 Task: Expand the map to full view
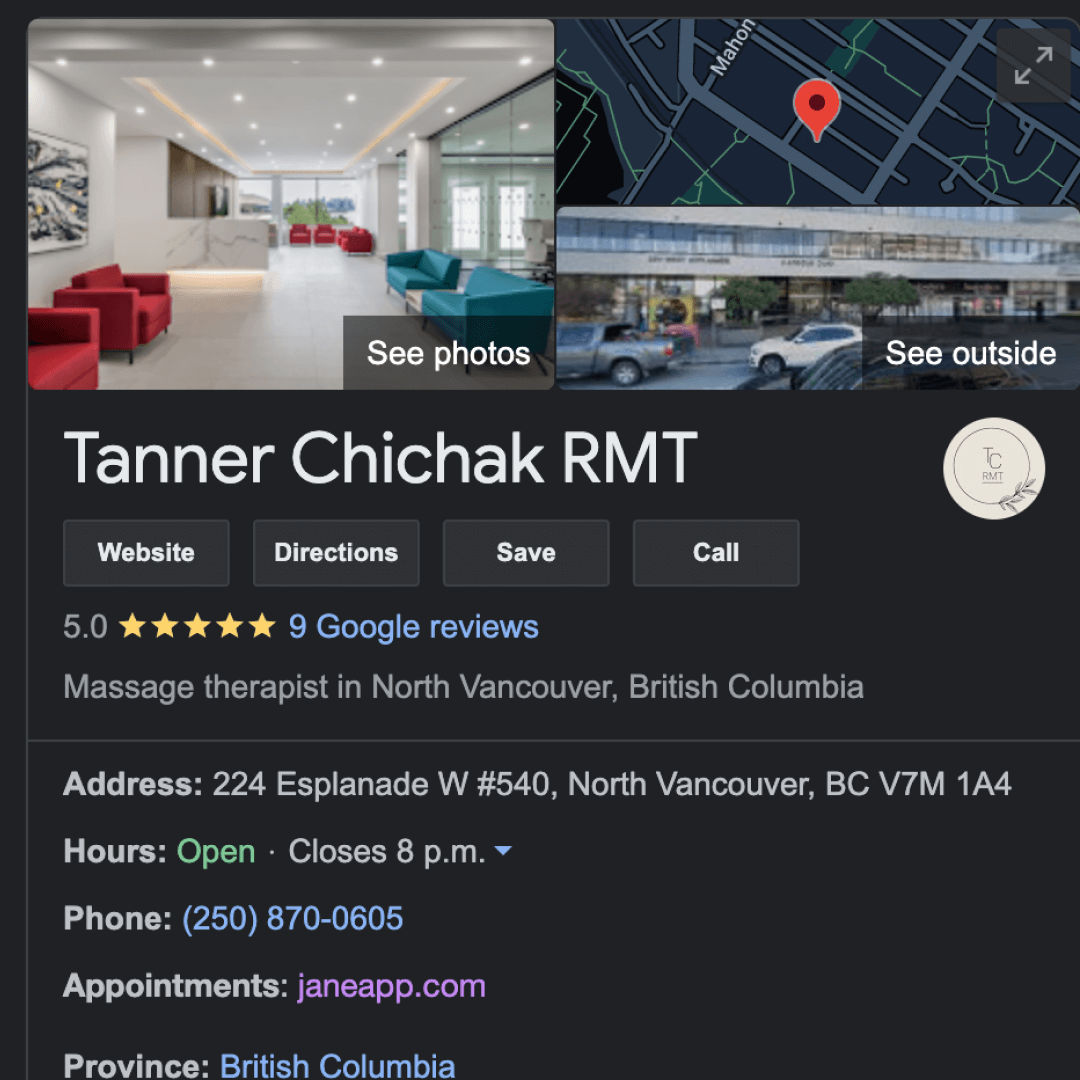(1033, 66)
